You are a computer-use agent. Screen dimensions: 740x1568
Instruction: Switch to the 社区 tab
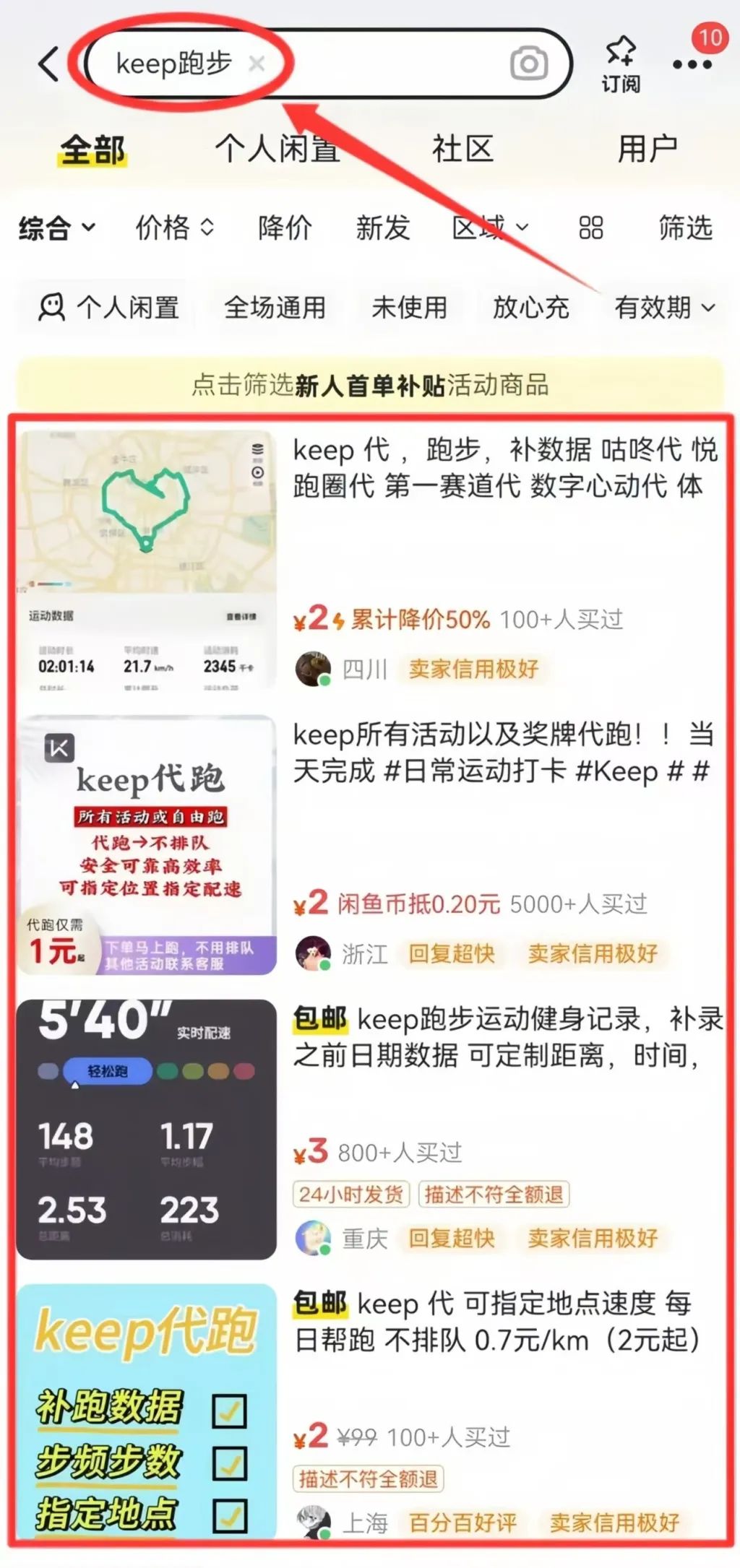462,150
